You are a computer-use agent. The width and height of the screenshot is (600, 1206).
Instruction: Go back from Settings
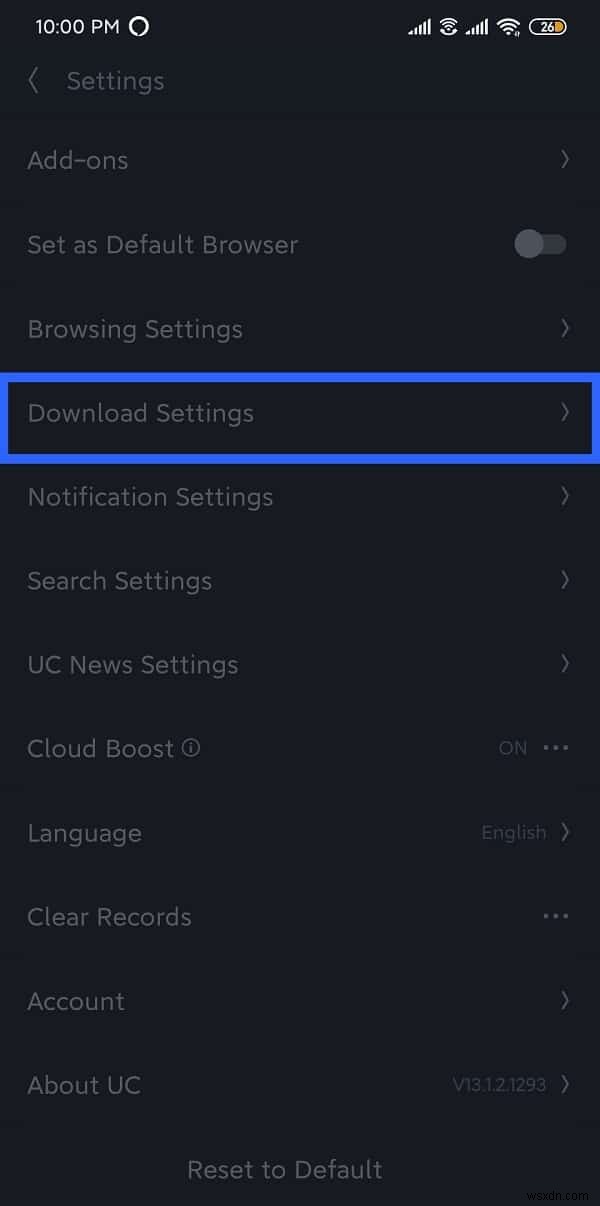tap(34, 81)
